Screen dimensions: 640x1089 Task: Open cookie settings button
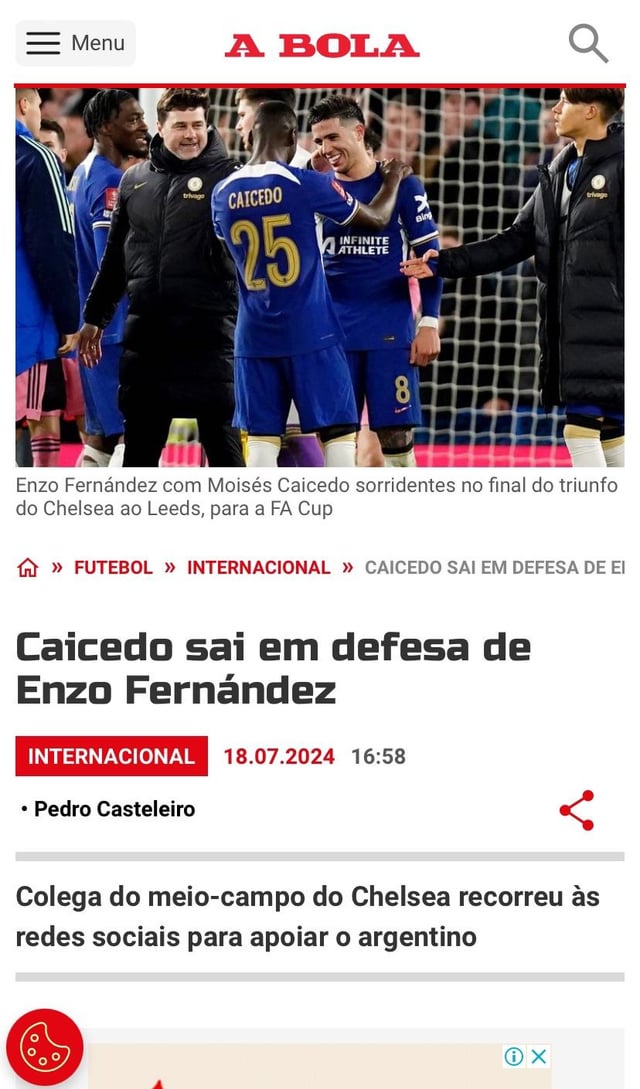coord(45,1047)
